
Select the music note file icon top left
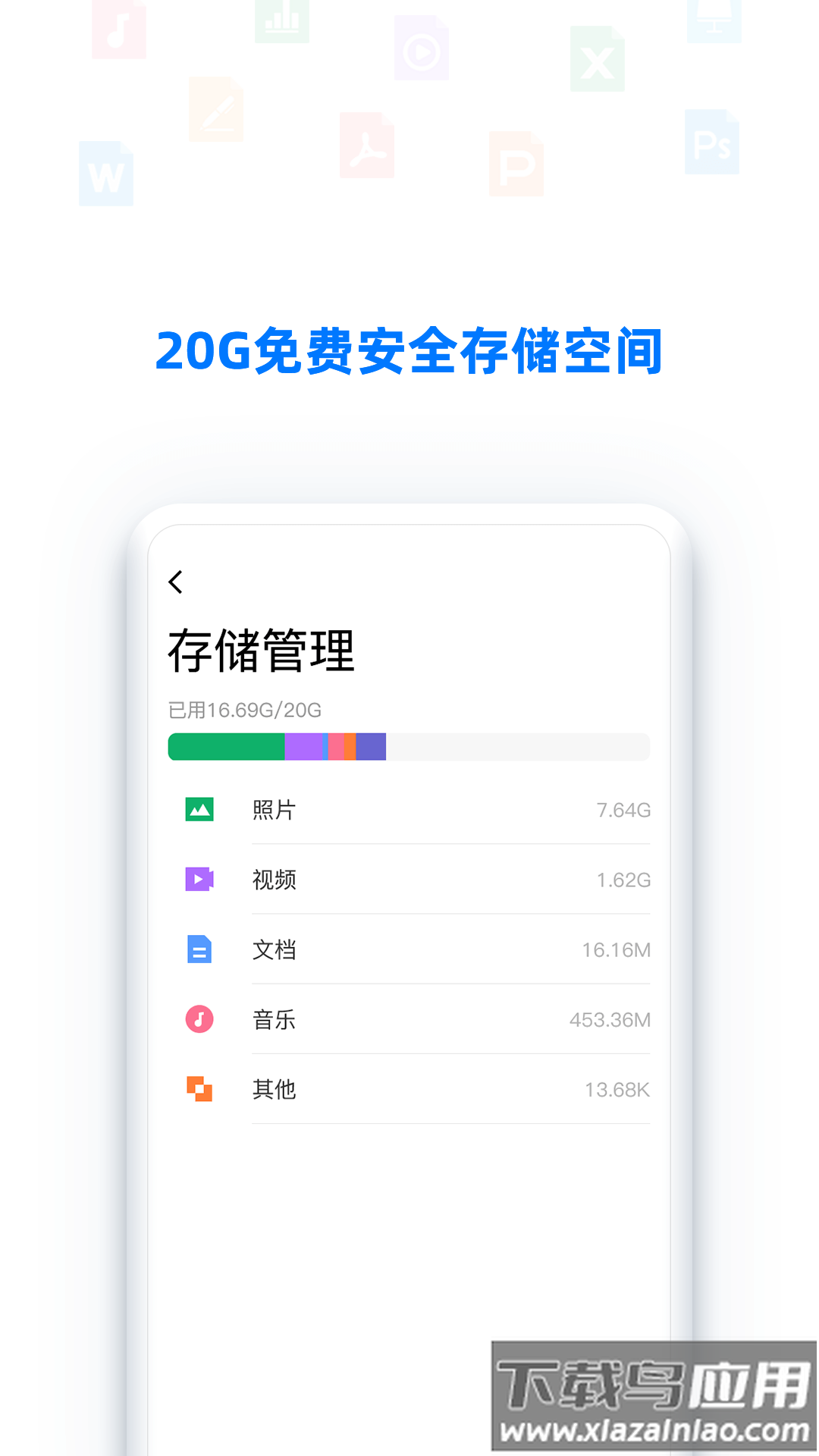click(118, 30)
